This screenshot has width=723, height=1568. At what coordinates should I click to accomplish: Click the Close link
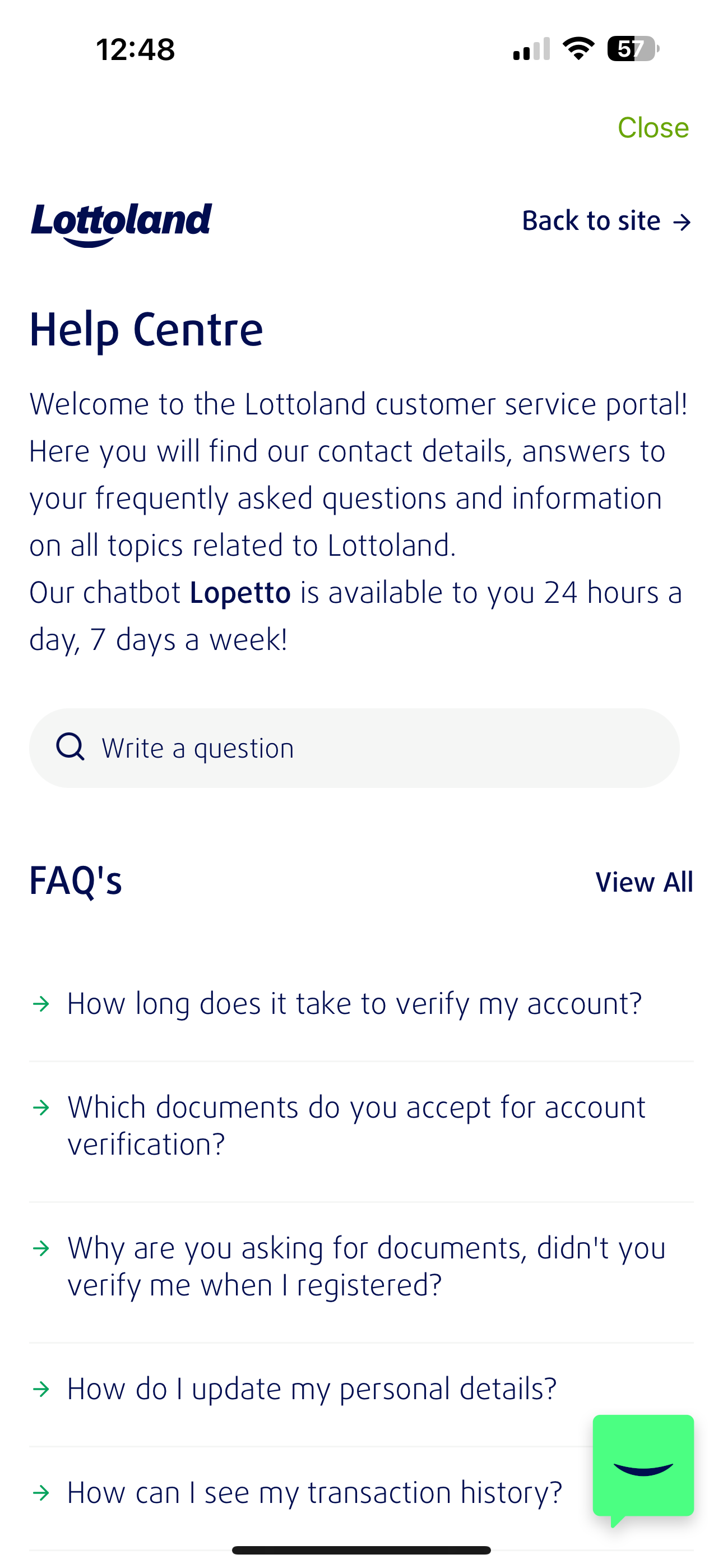pyautogui.click(x=653, y=128)
